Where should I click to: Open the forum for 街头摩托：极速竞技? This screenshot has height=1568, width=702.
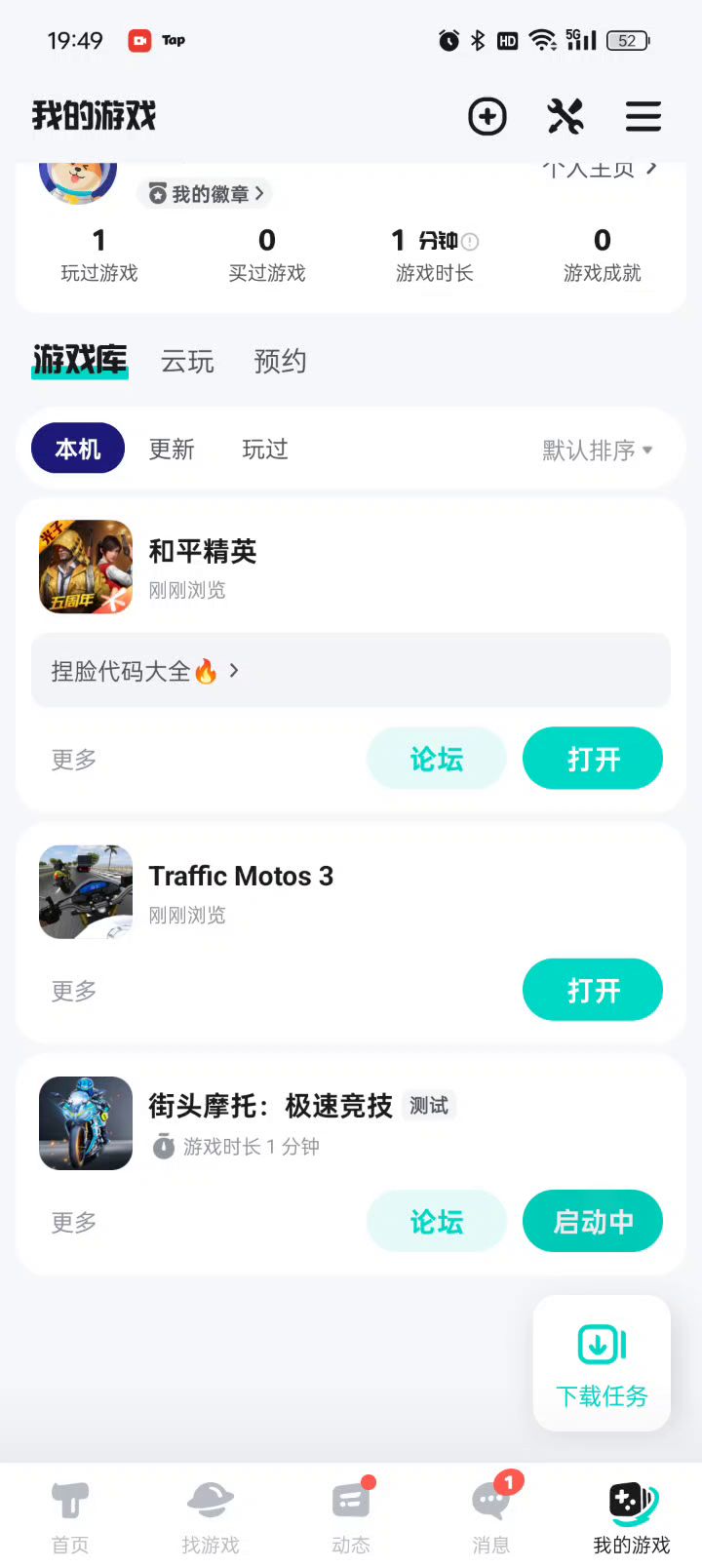pyautogui.click(x=436, y=1222)
